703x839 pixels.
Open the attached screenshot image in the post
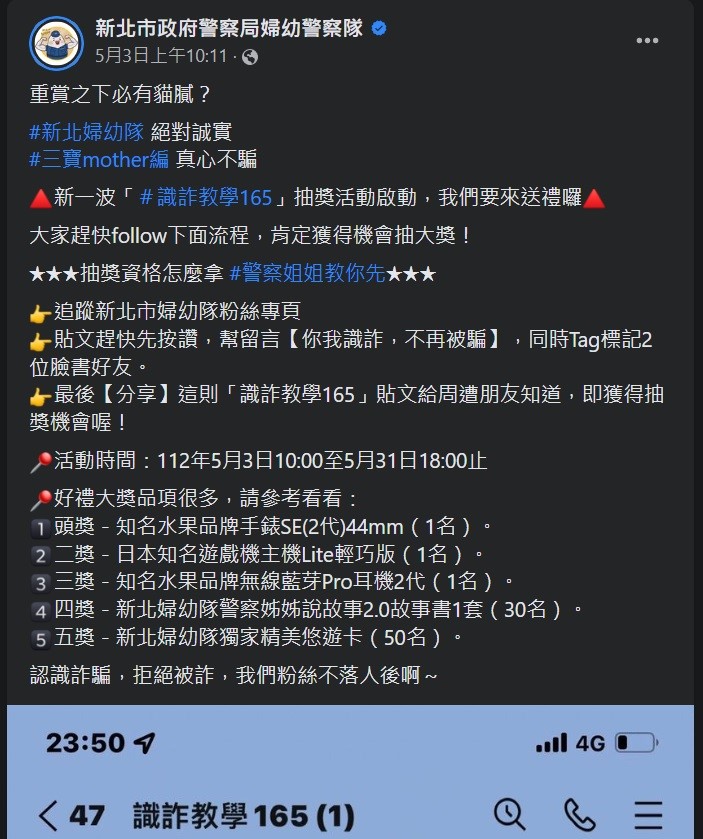(x=350, y=772)
